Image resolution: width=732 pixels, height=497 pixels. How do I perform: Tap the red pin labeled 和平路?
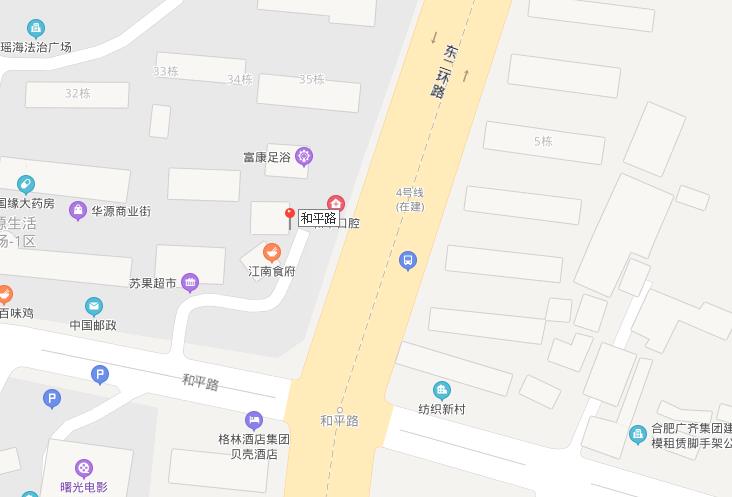point(290,215)
